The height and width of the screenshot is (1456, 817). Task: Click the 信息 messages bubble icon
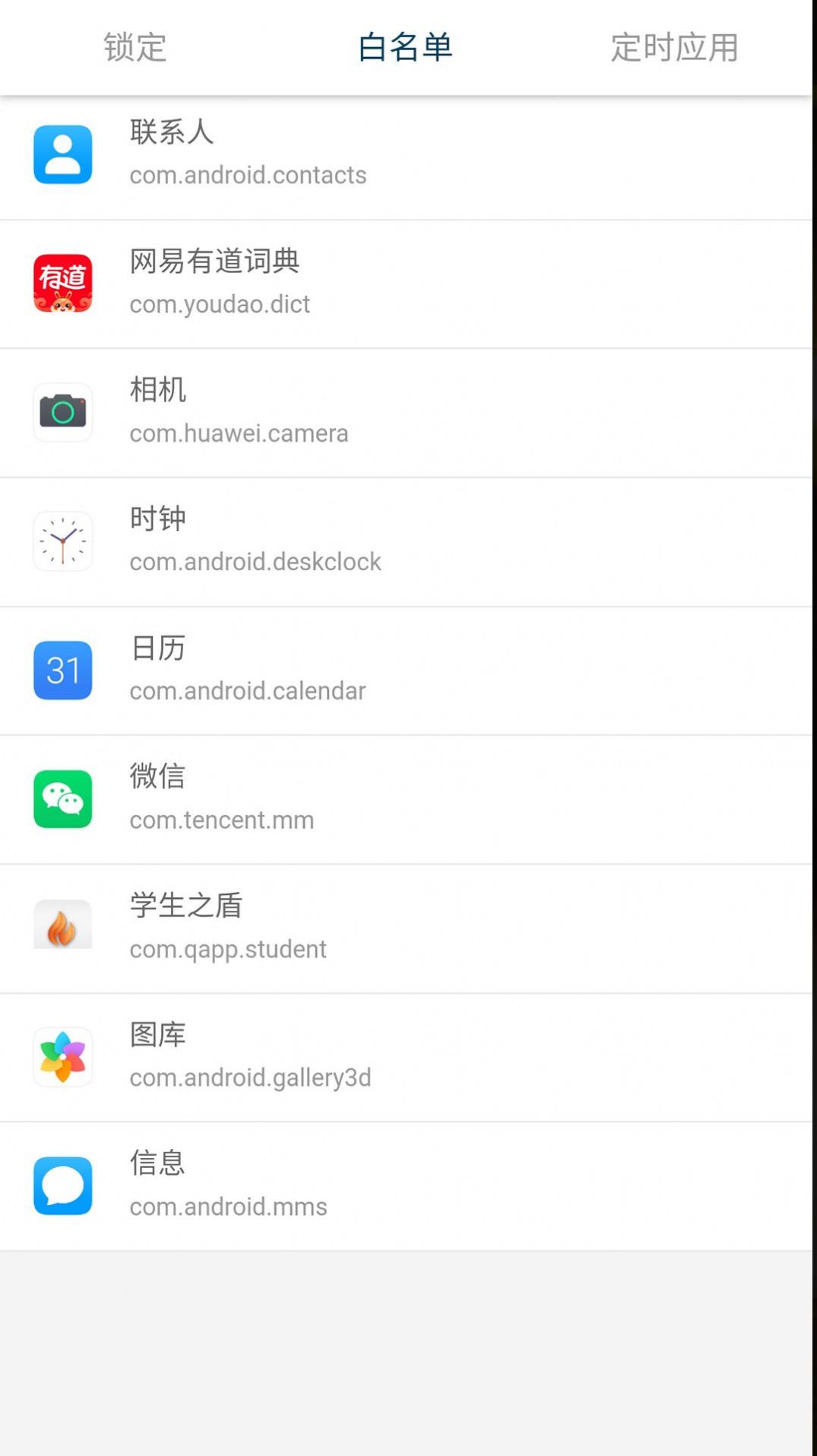pyautogui.click(x=63, y=1186)
